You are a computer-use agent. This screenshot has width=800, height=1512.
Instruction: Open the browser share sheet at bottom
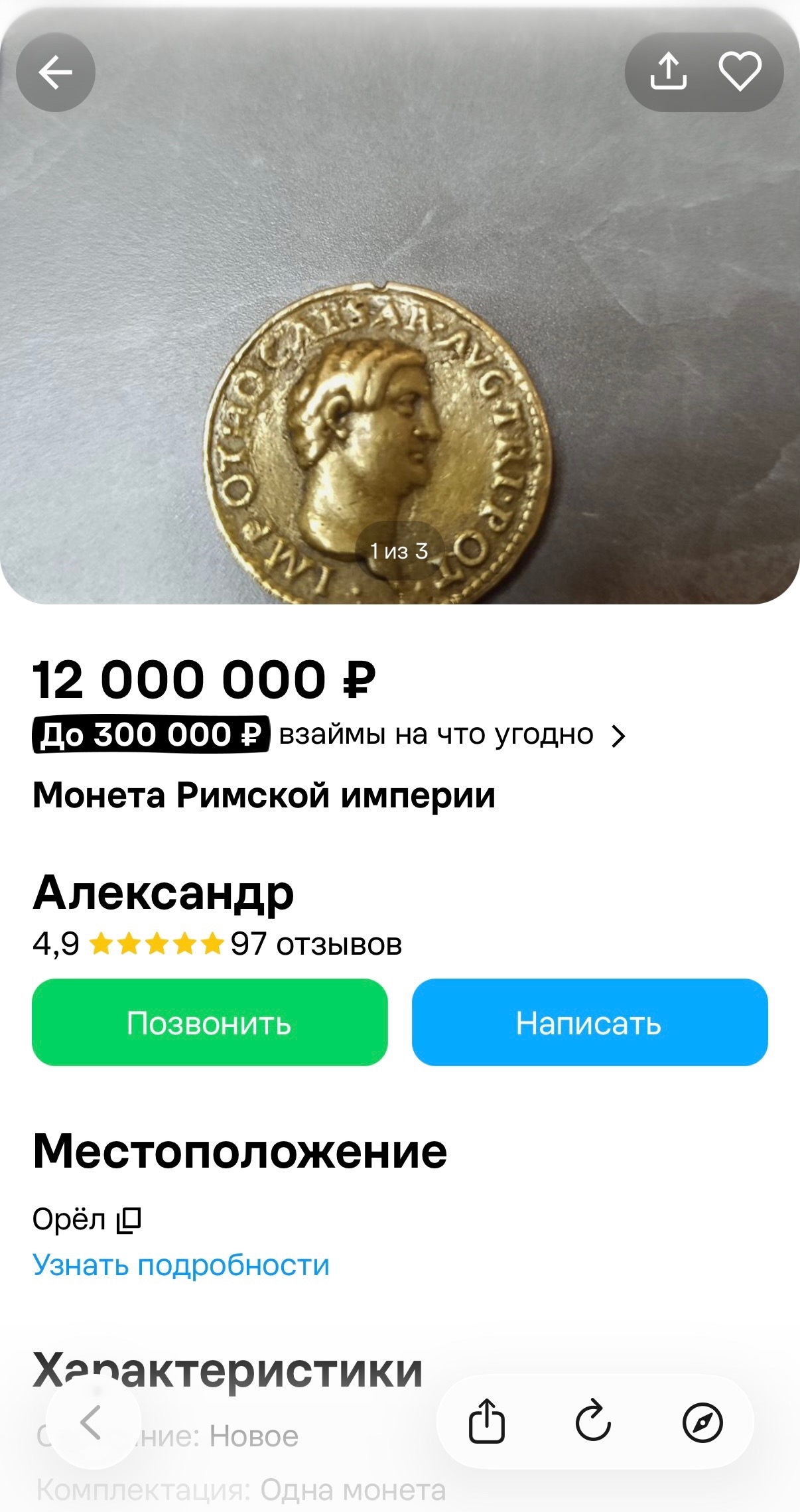[x=487, y=1422]
